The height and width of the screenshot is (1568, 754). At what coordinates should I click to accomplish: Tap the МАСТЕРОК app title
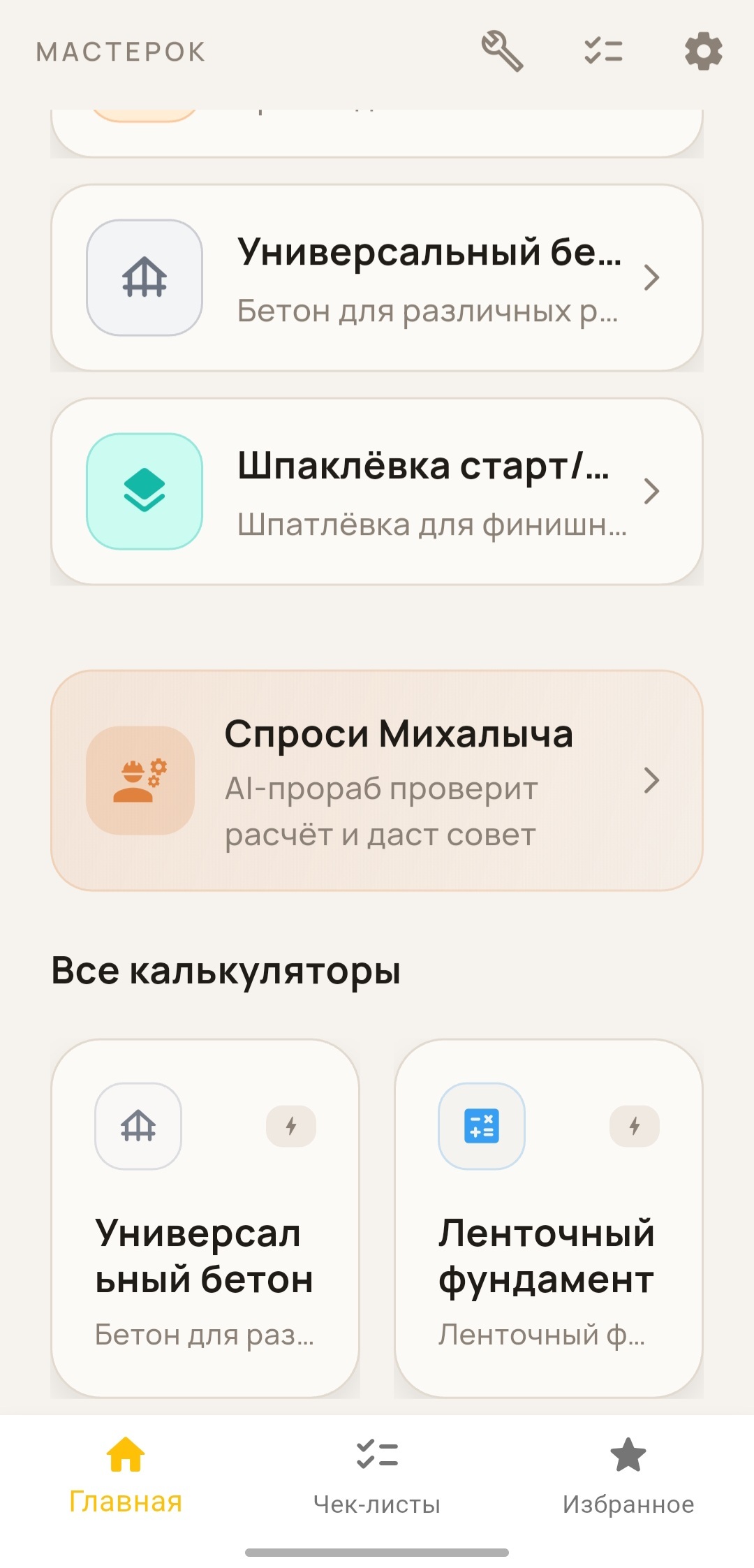[119, 52]
